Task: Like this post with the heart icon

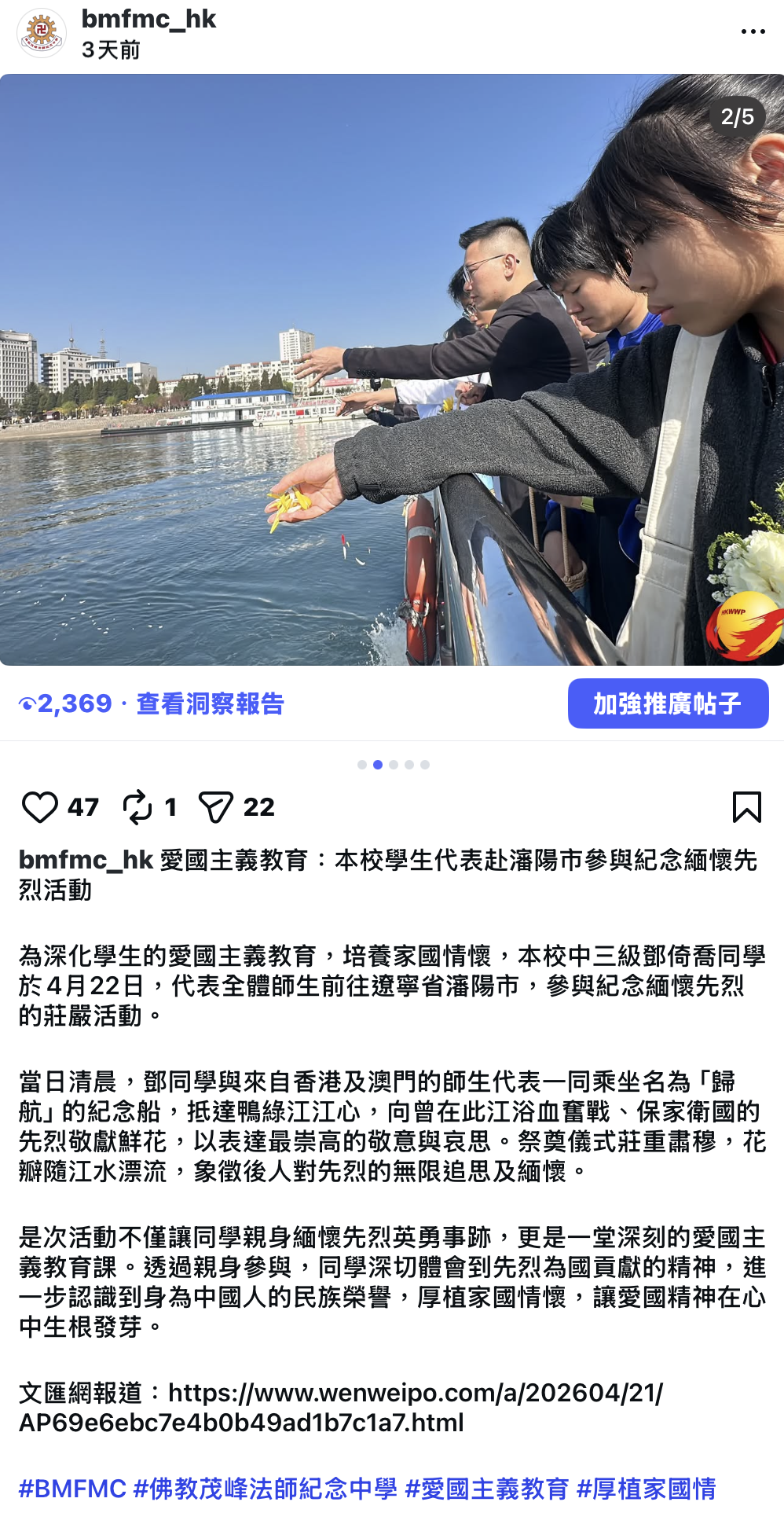Action: pos(39,807)
